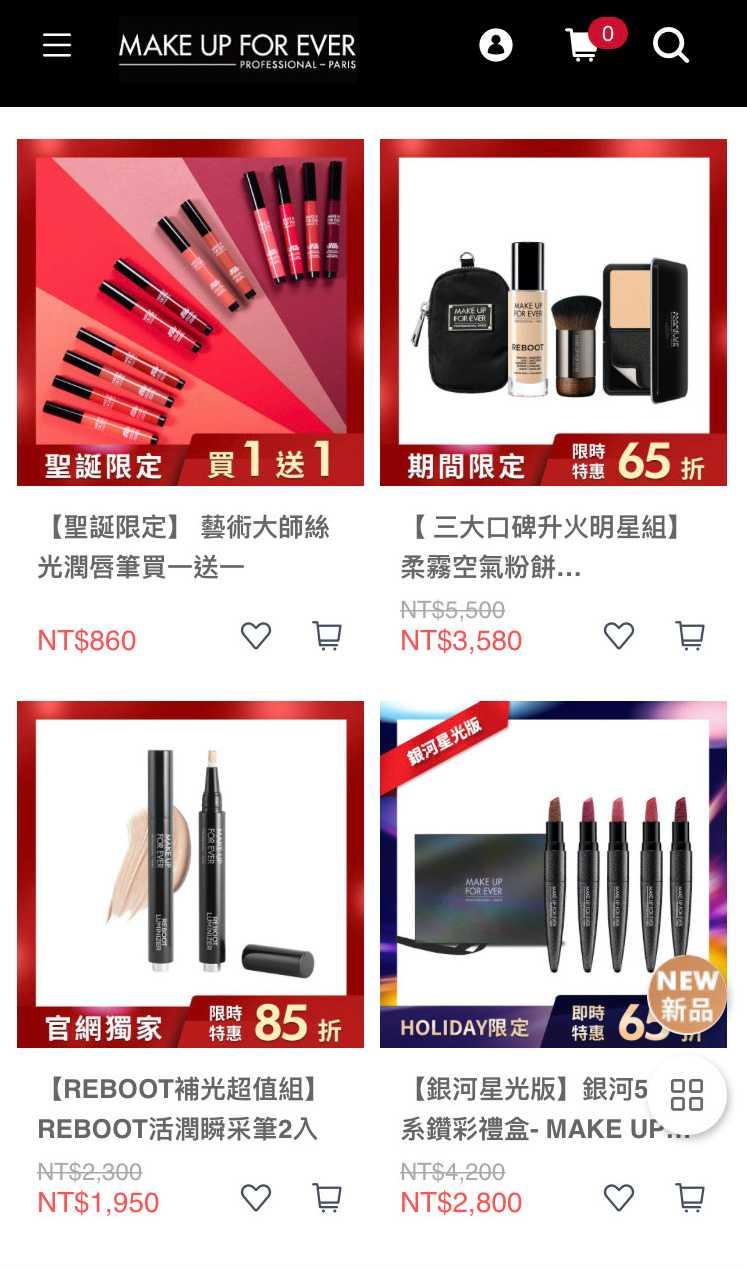Tap the floating grid view button

tap(687, 1095)
